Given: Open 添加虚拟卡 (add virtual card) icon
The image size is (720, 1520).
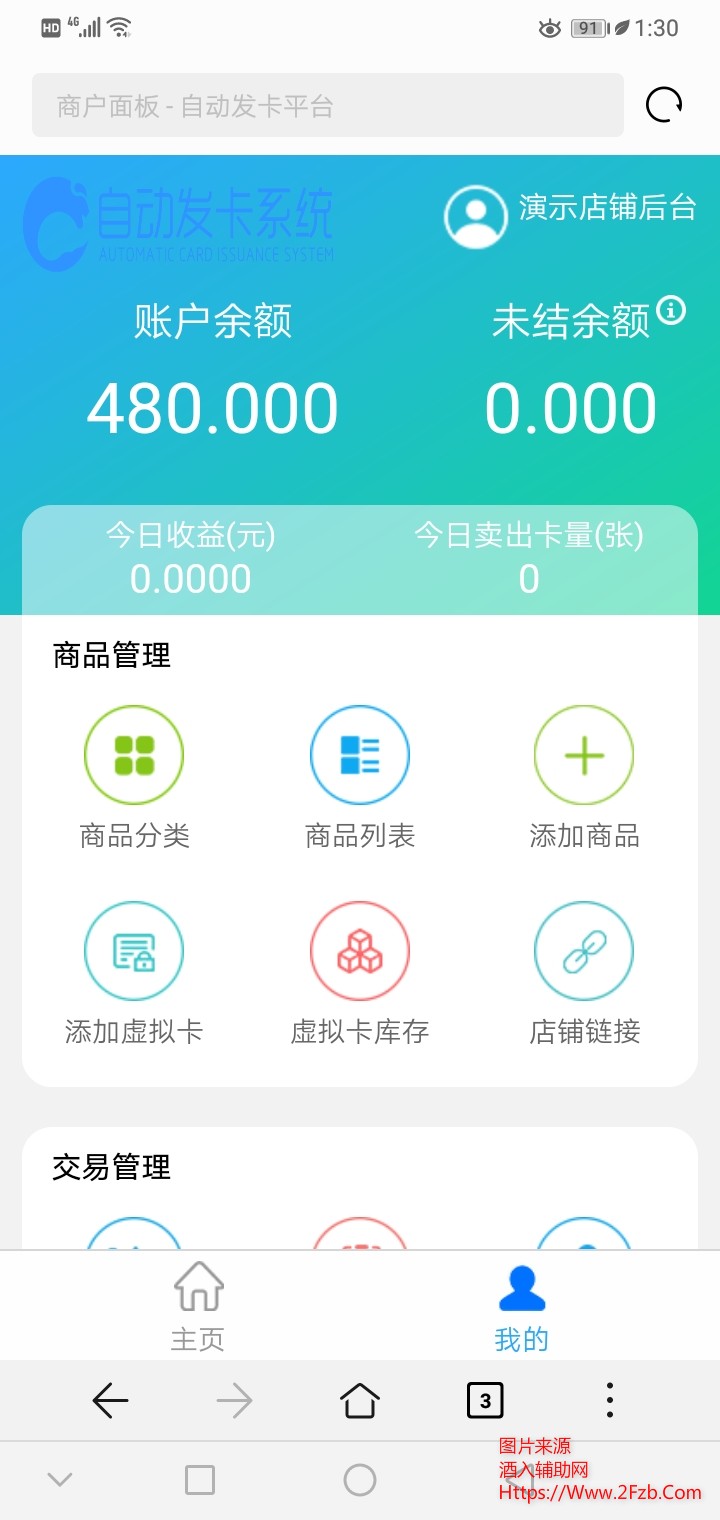Looking at the screenshot, I should [134, 950].
